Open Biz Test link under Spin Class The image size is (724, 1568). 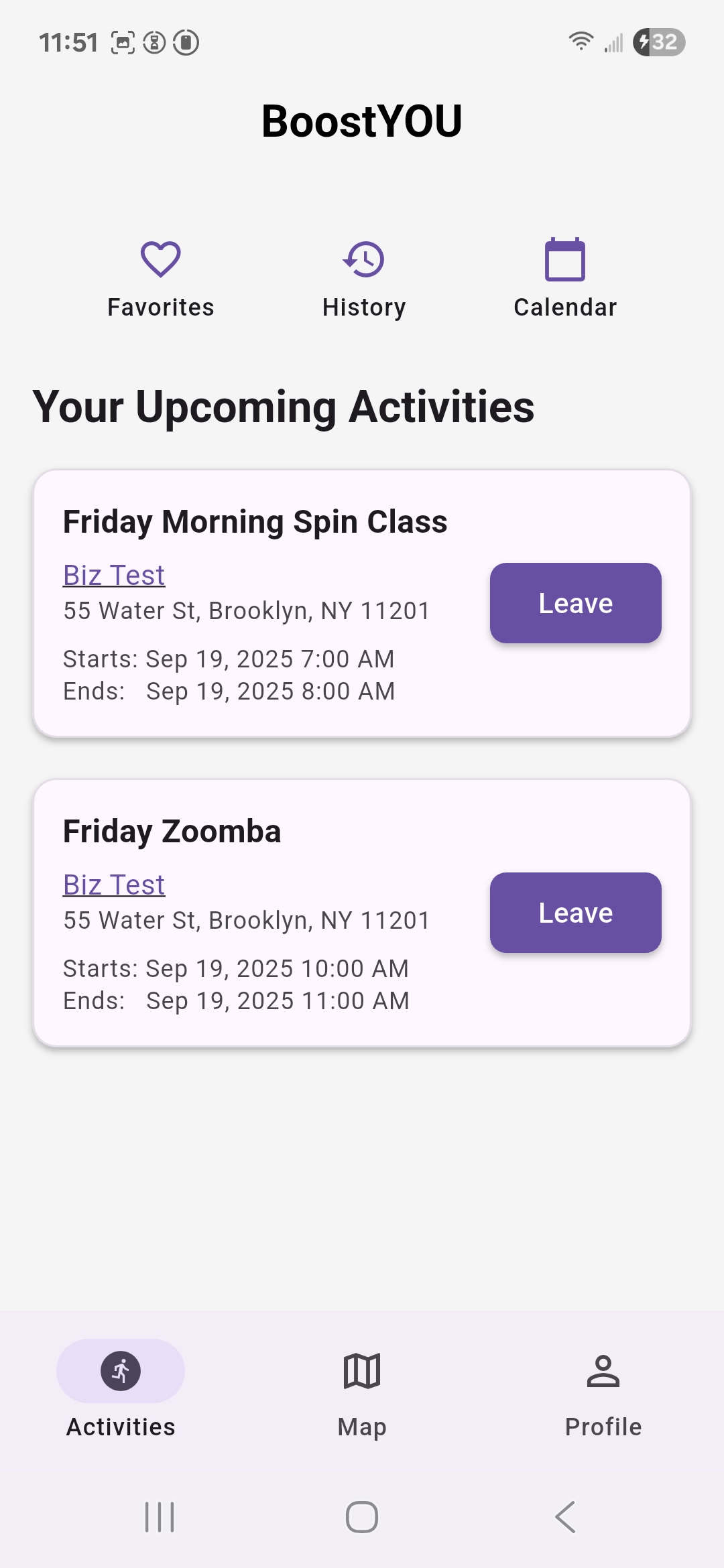tap(113, 574)
